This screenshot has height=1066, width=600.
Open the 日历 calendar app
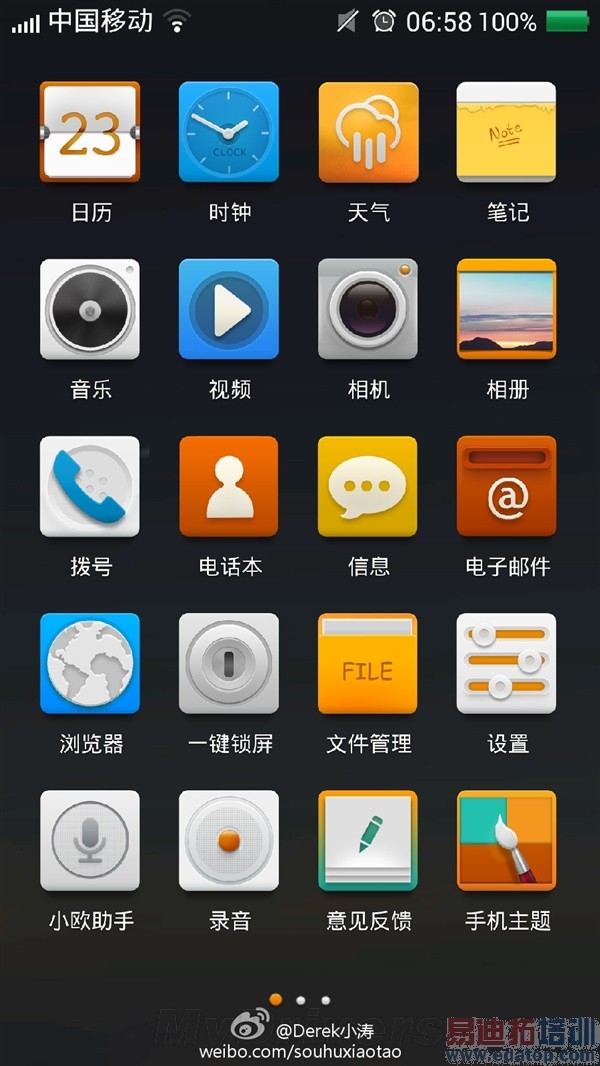coord(90,133)
